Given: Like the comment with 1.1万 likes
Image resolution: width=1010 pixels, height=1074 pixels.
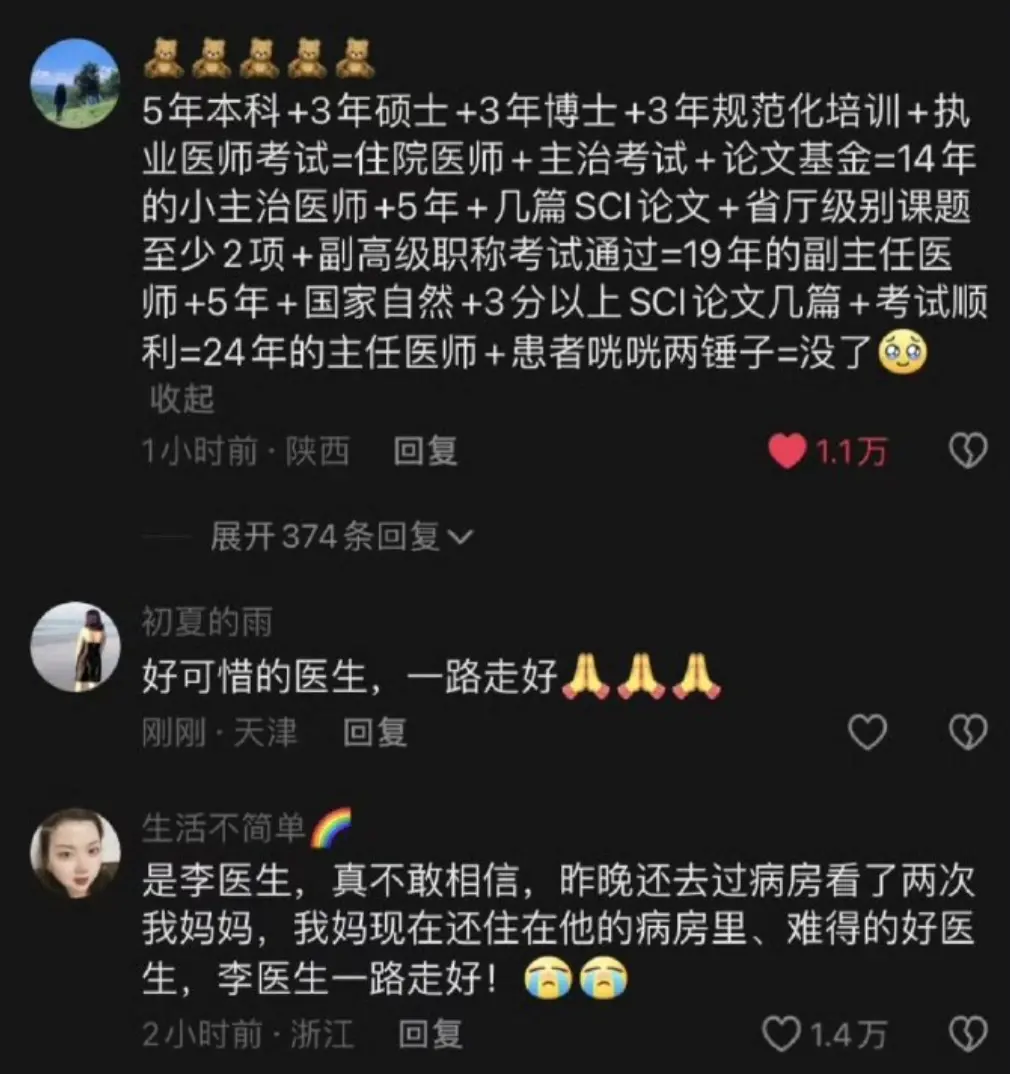Looking at the screenshot, I should 788,452.
